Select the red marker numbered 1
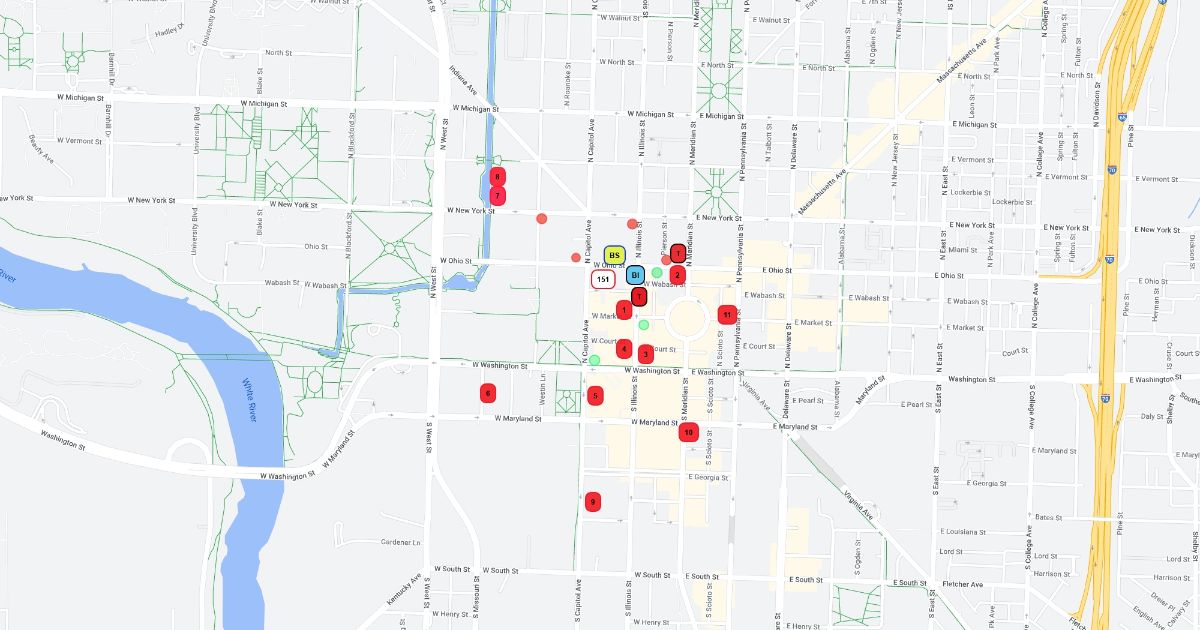The image size is (1200, 630). [624, 310]
